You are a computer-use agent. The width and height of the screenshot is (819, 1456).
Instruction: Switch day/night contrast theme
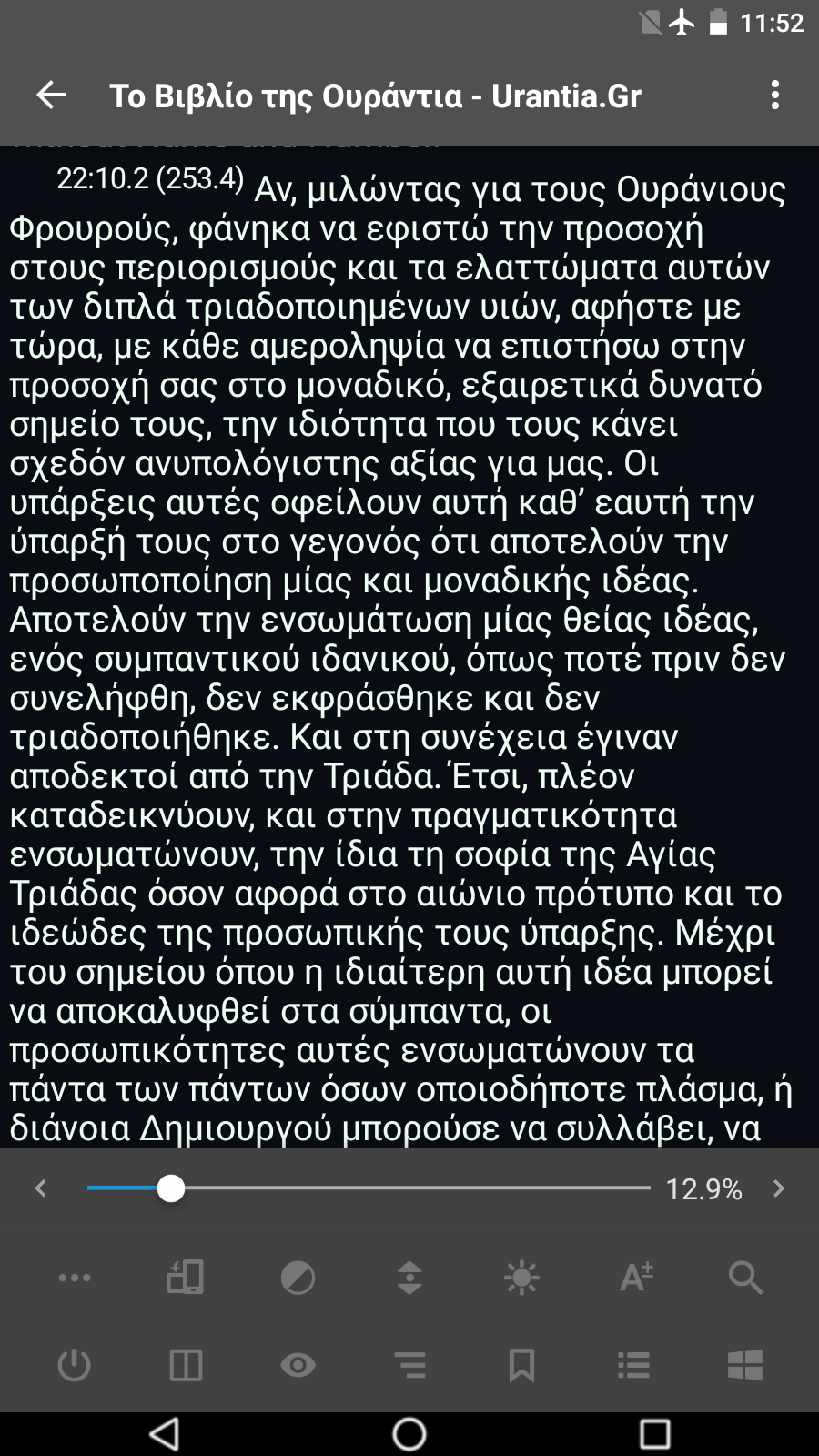(x=298, y=1278)
